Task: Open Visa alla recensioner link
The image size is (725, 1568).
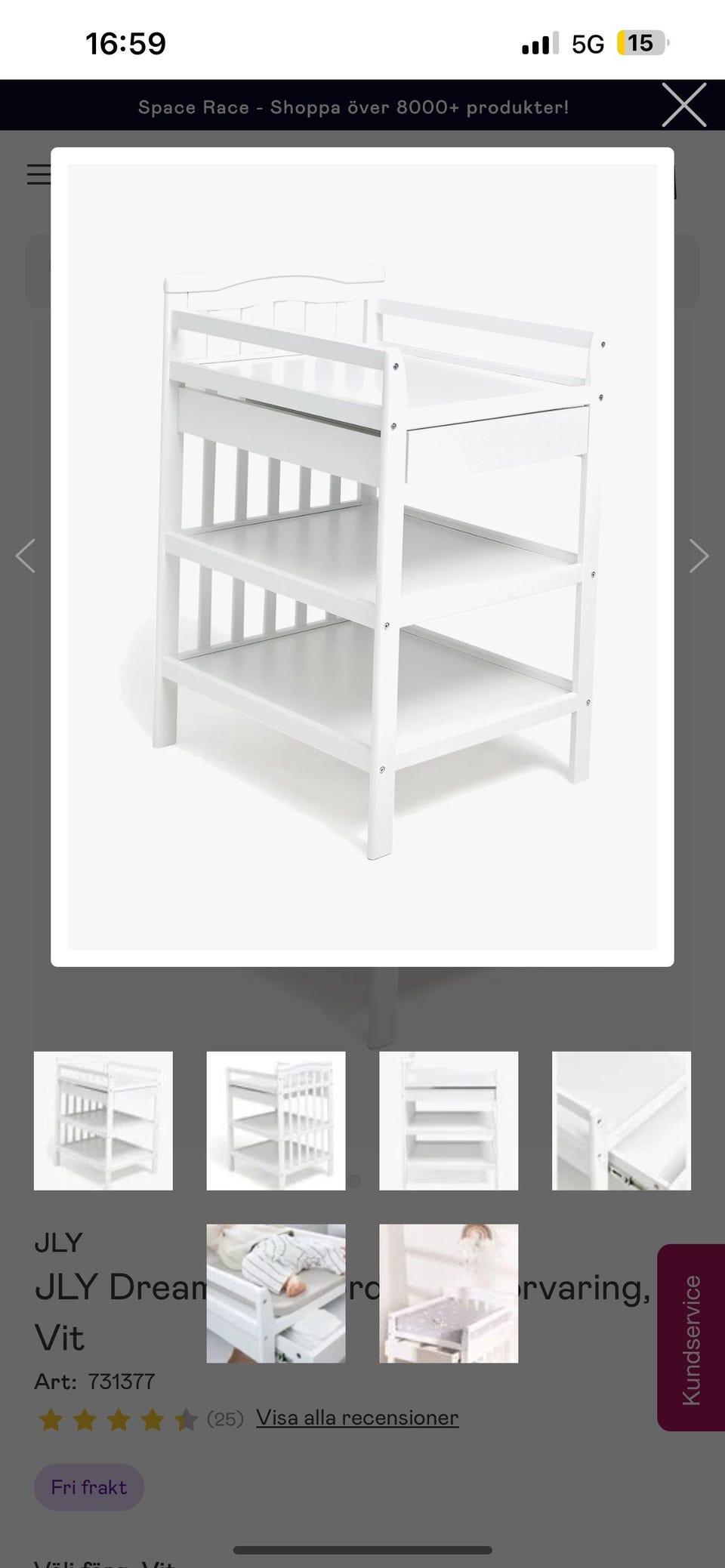Action: click(356, 1418)
